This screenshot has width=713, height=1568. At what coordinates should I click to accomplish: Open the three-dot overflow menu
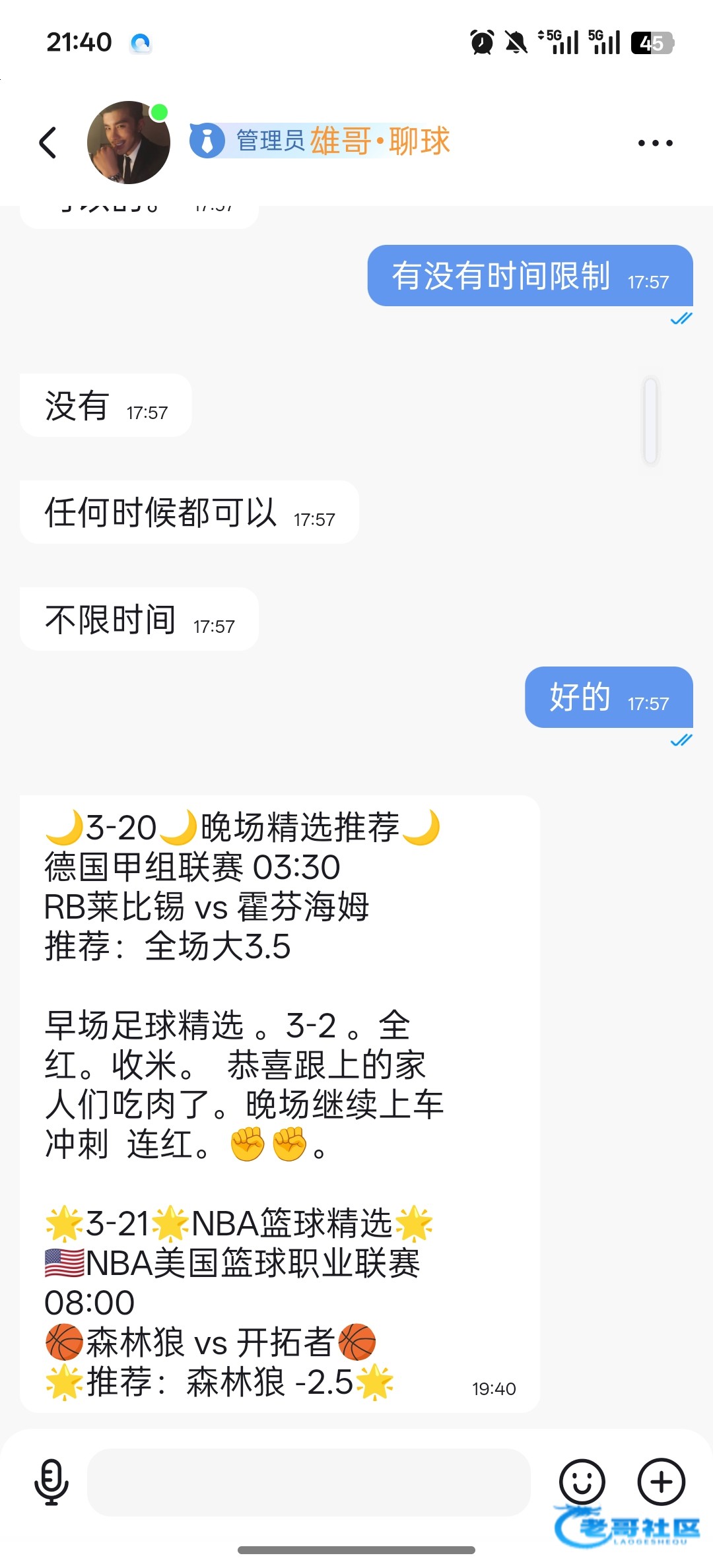tap(655, 143)
